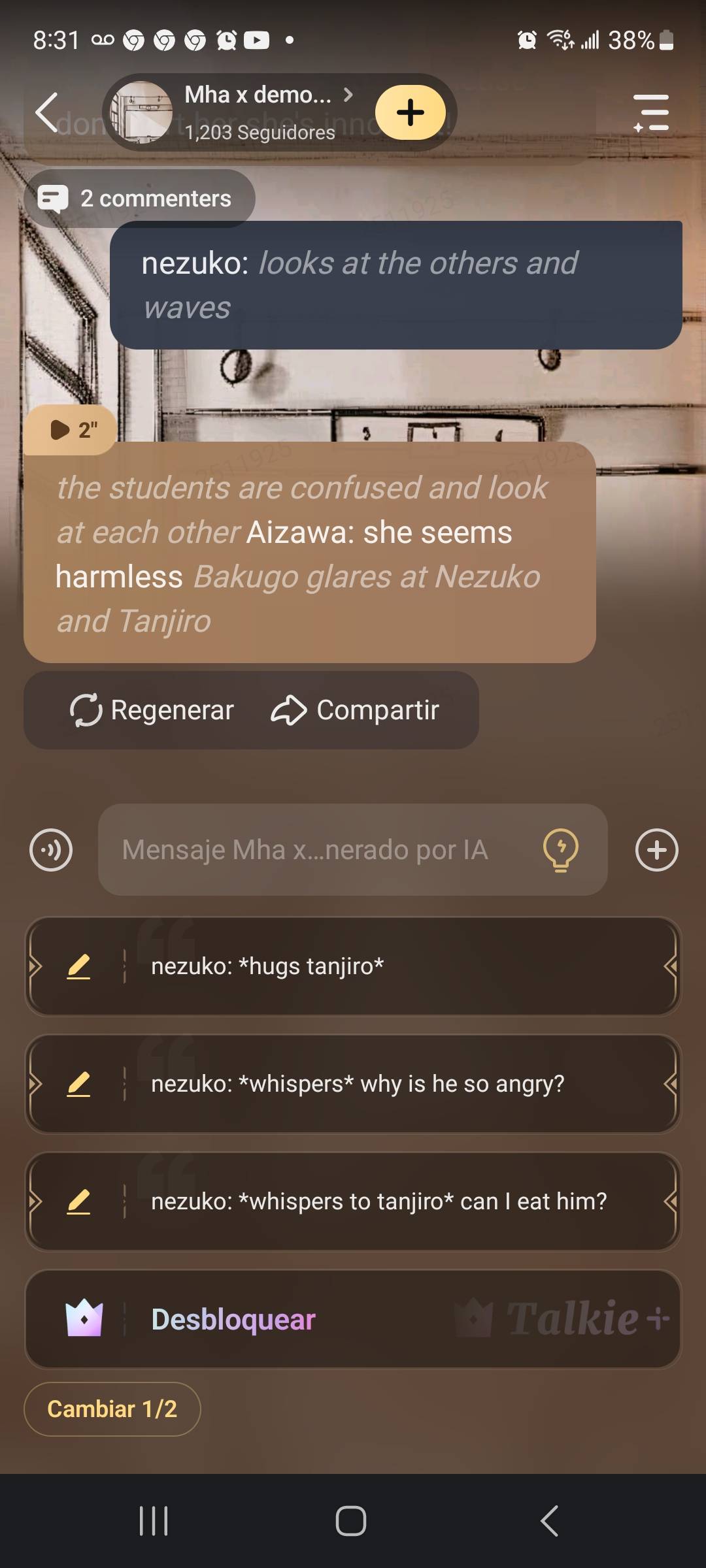Focus the Mensaje text field
Viewport: 706px width, 1568px height.
314,850
